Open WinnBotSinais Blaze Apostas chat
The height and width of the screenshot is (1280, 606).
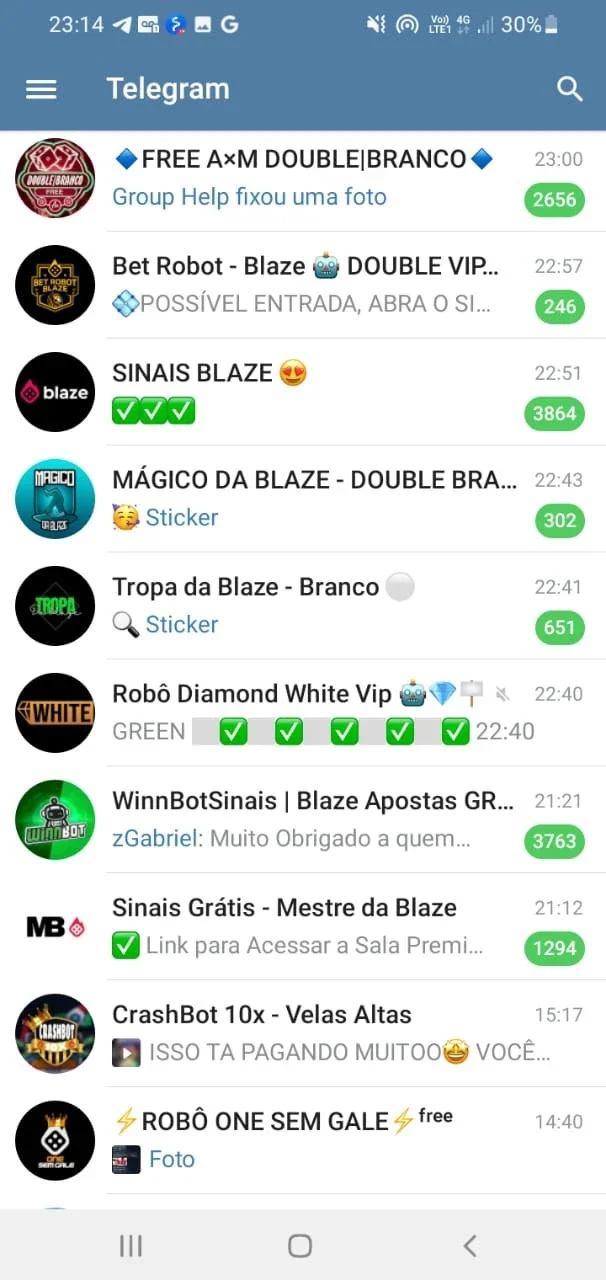point(303,820)
